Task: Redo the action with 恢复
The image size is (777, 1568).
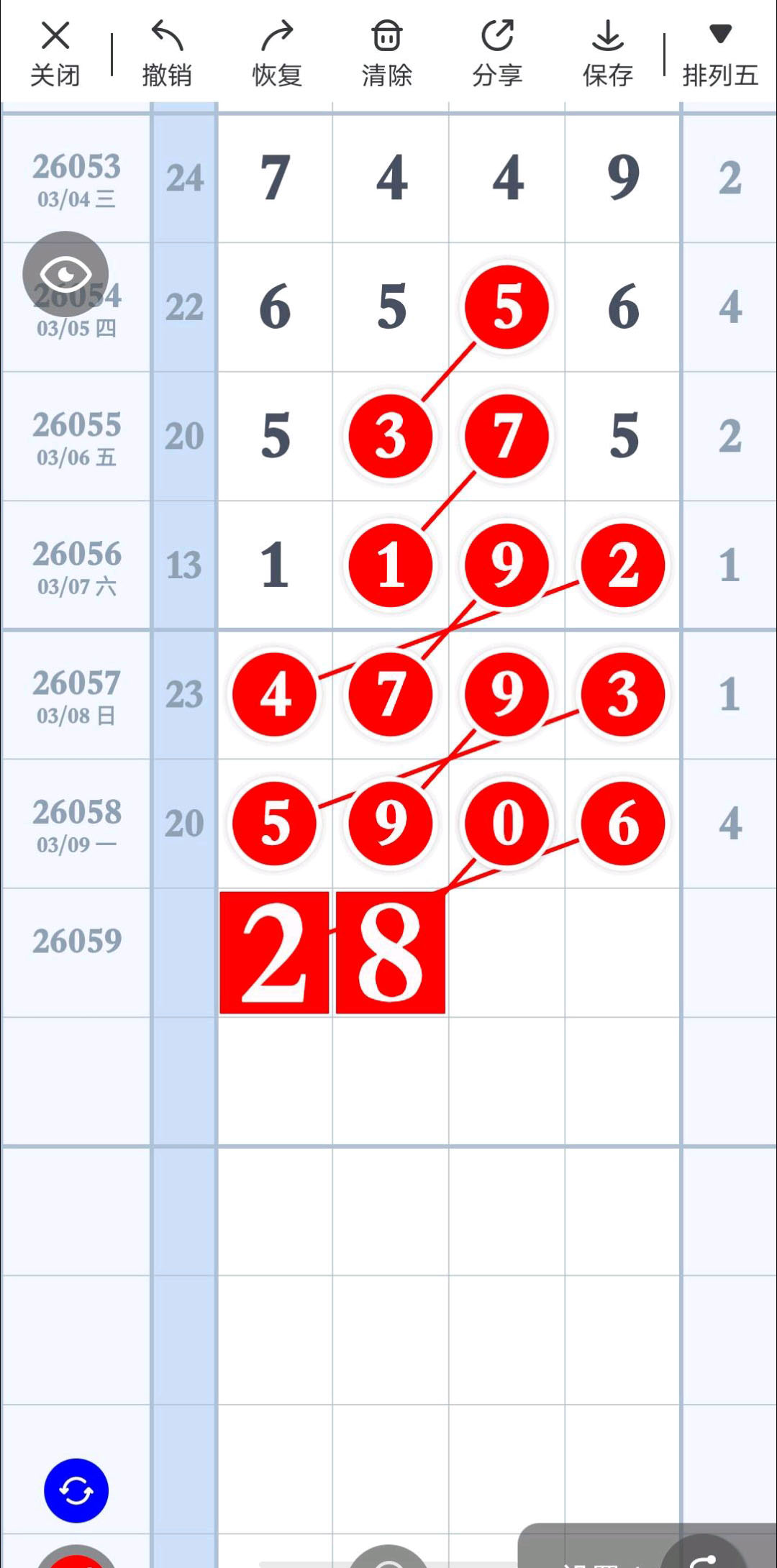Action: coord(277,53)
